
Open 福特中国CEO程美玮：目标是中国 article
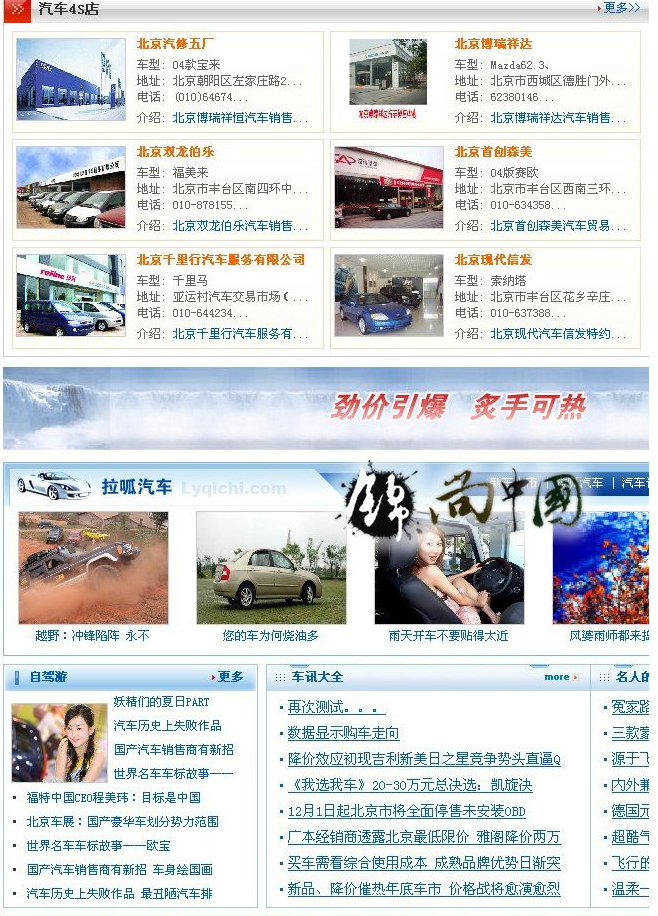[x=113, y=798]
